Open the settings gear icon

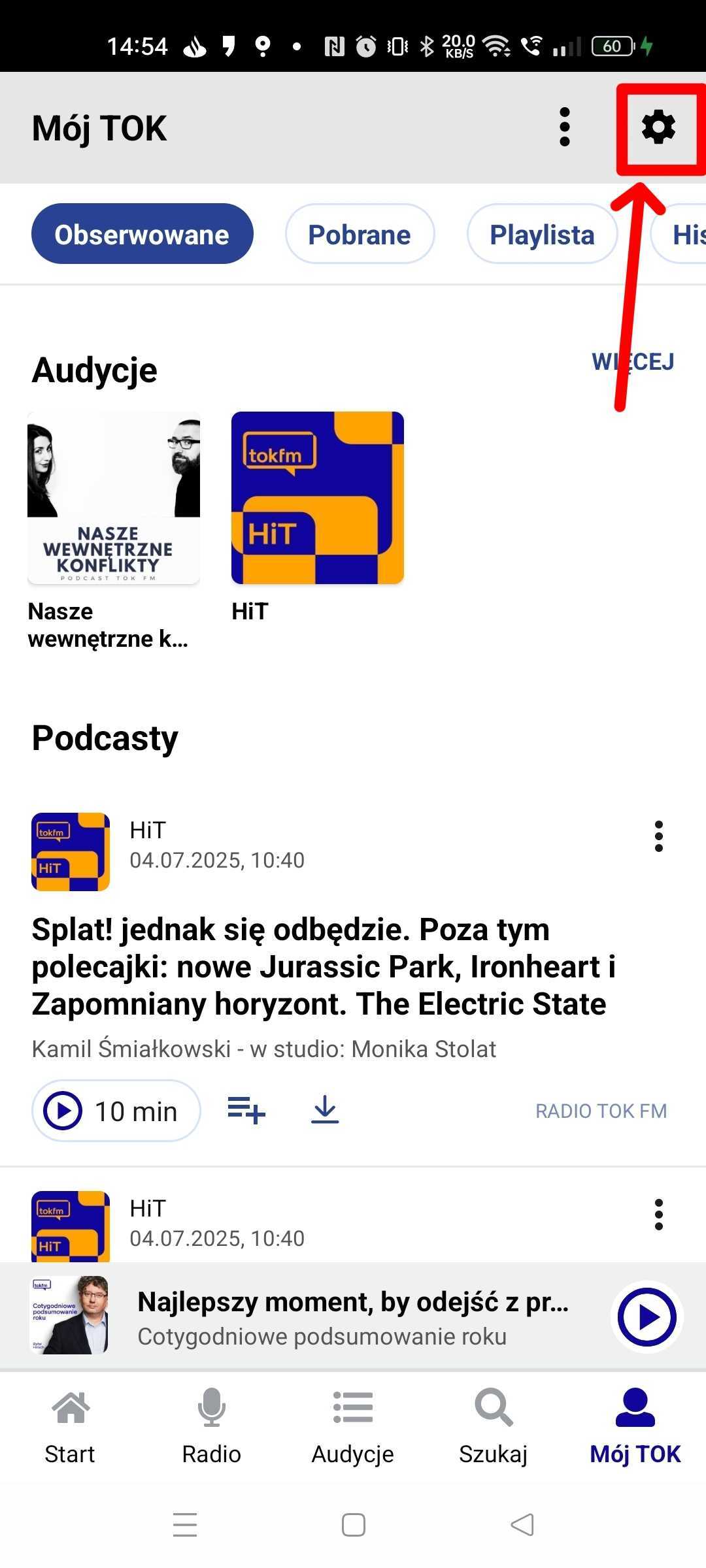click(658, 127)
